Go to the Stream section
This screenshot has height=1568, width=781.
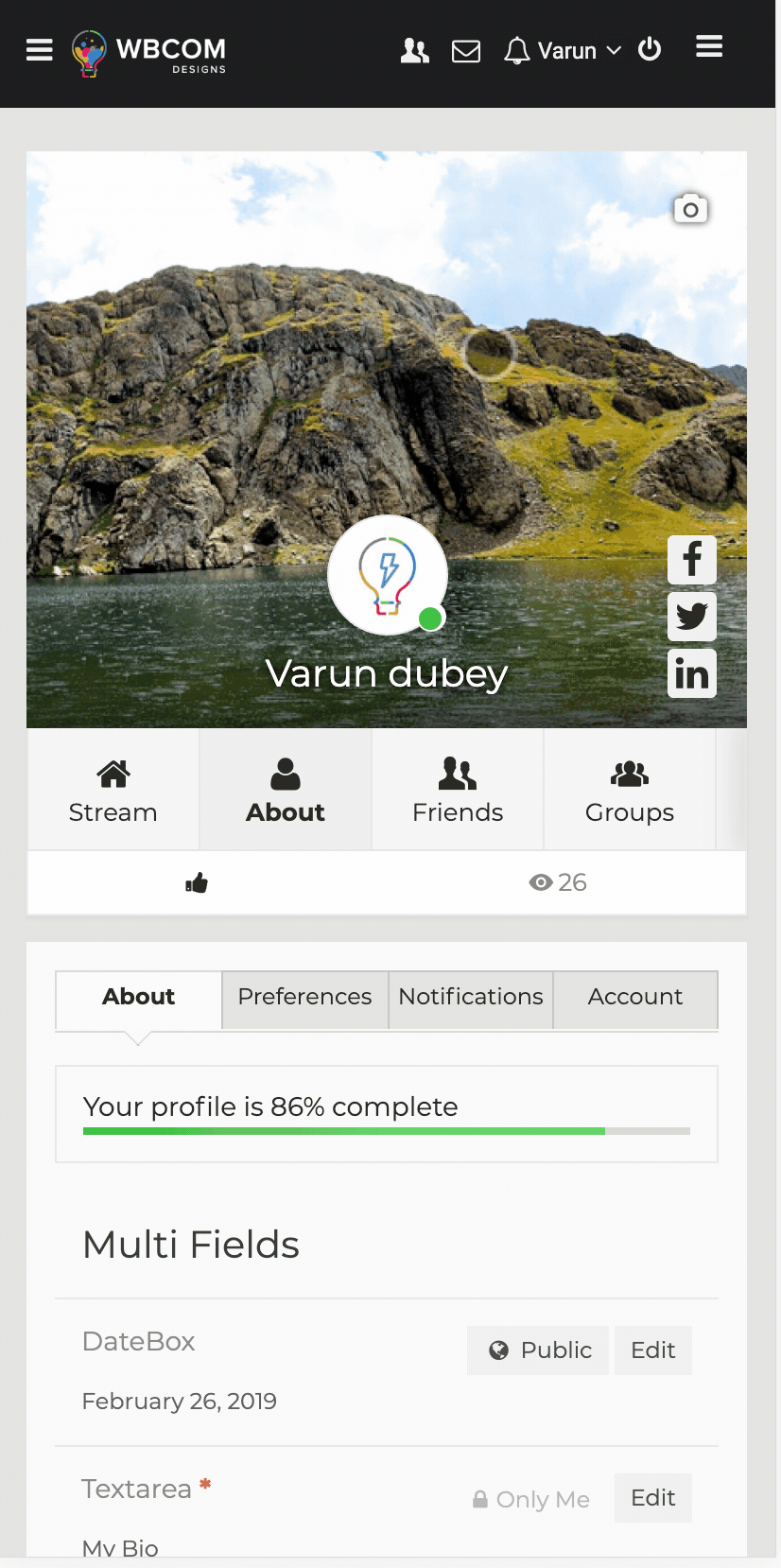113,790
